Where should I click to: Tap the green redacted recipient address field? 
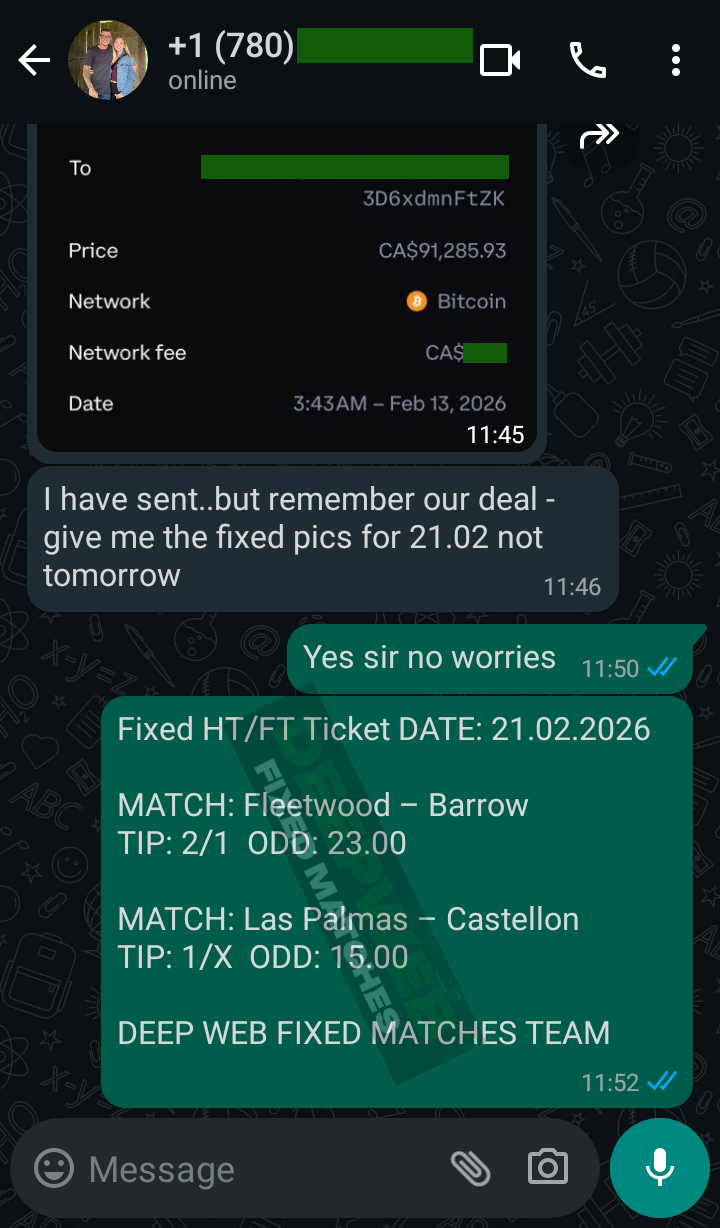pyautogui.click(x=353, y=166)
